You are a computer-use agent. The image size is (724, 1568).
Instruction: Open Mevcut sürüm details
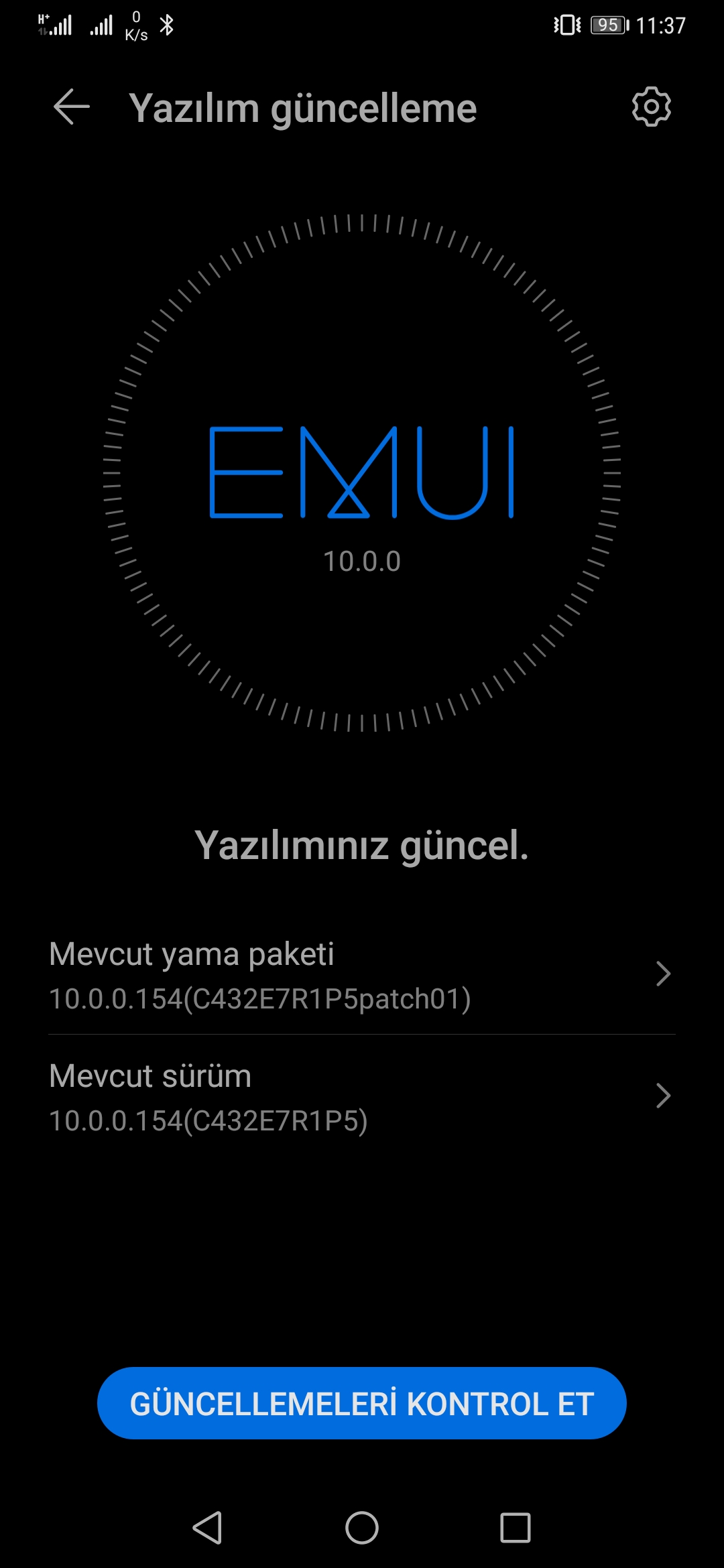[362, 1097]
